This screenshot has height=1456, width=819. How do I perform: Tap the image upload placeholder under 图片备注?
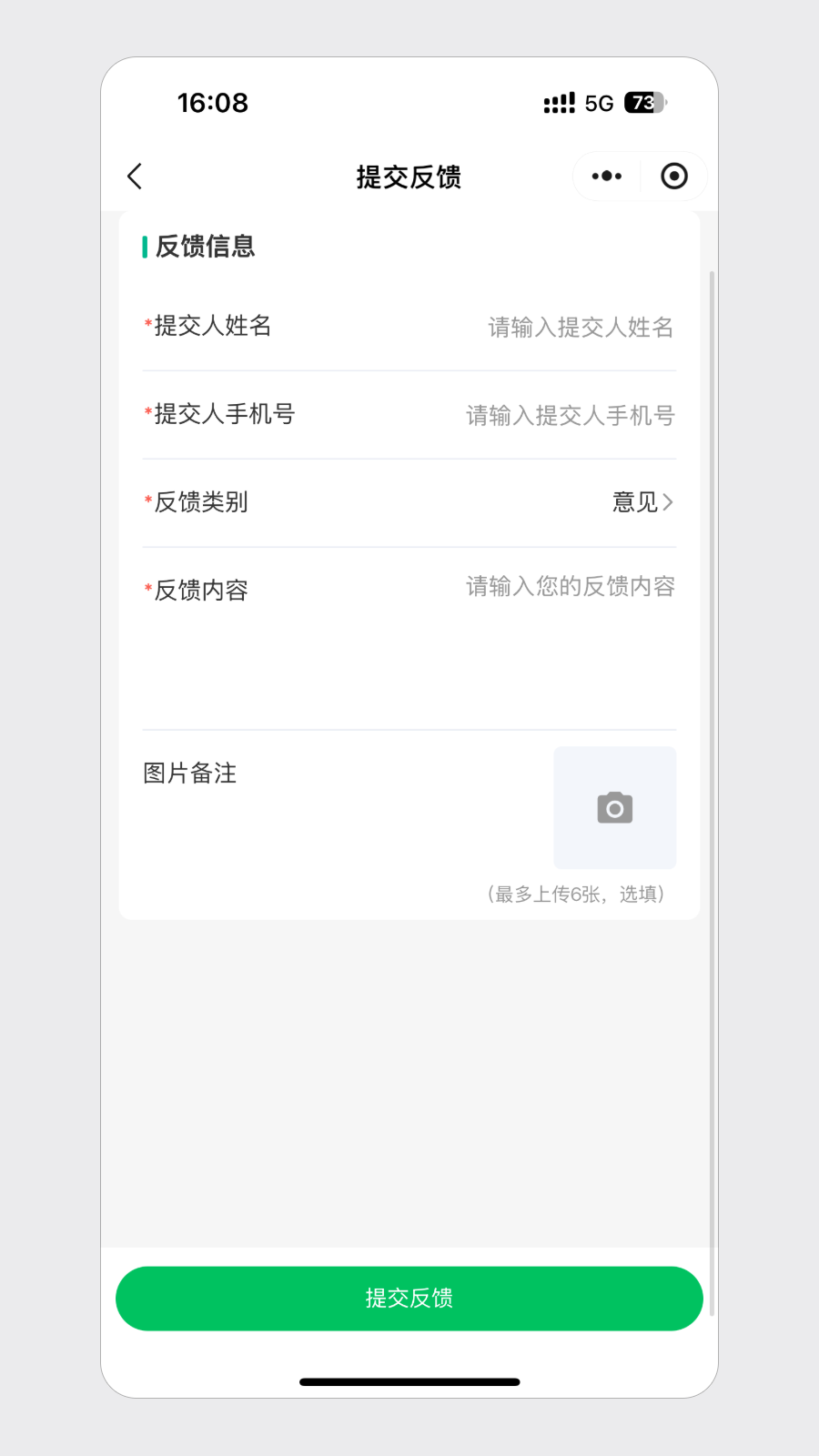pyautogui.click(x=614, y=808)
